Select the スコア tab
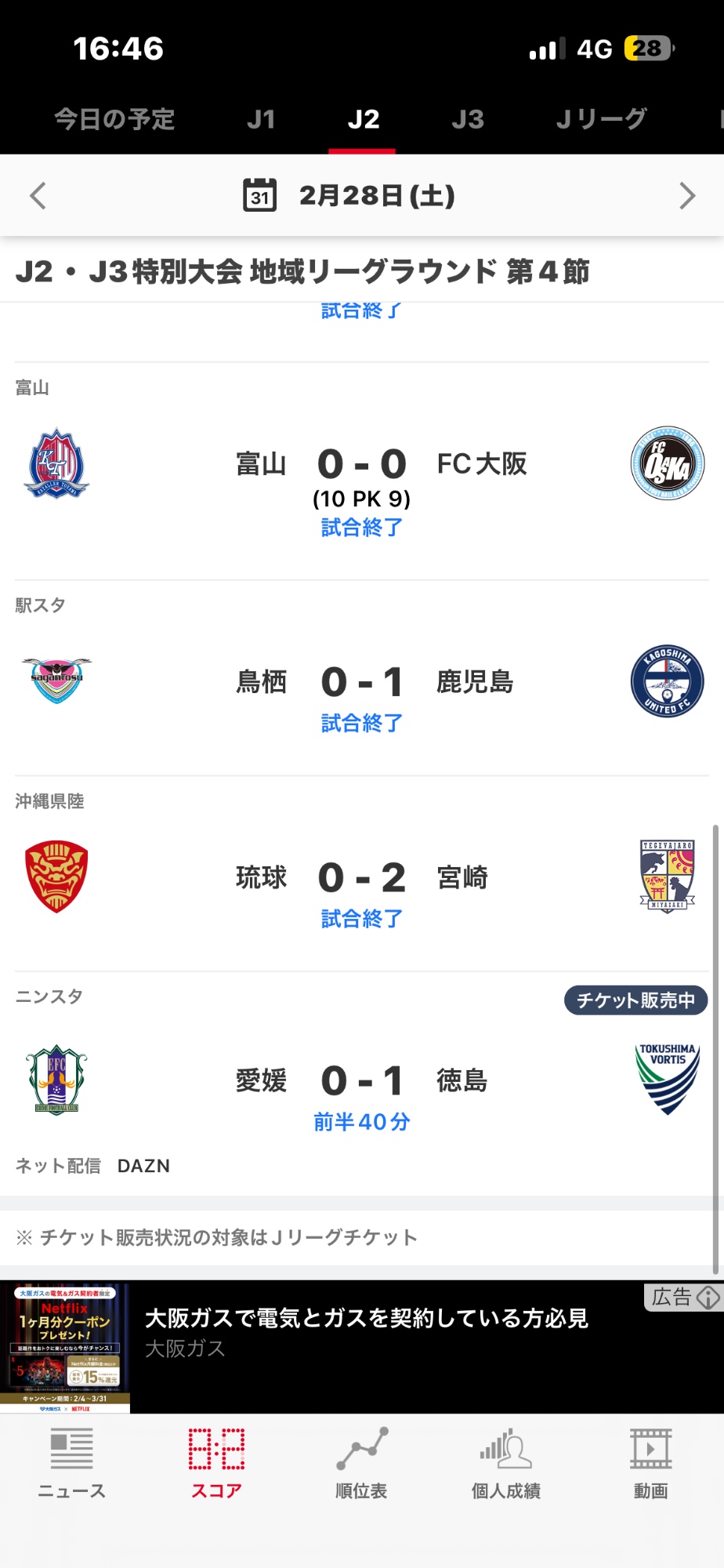 tap(216, 1463)
